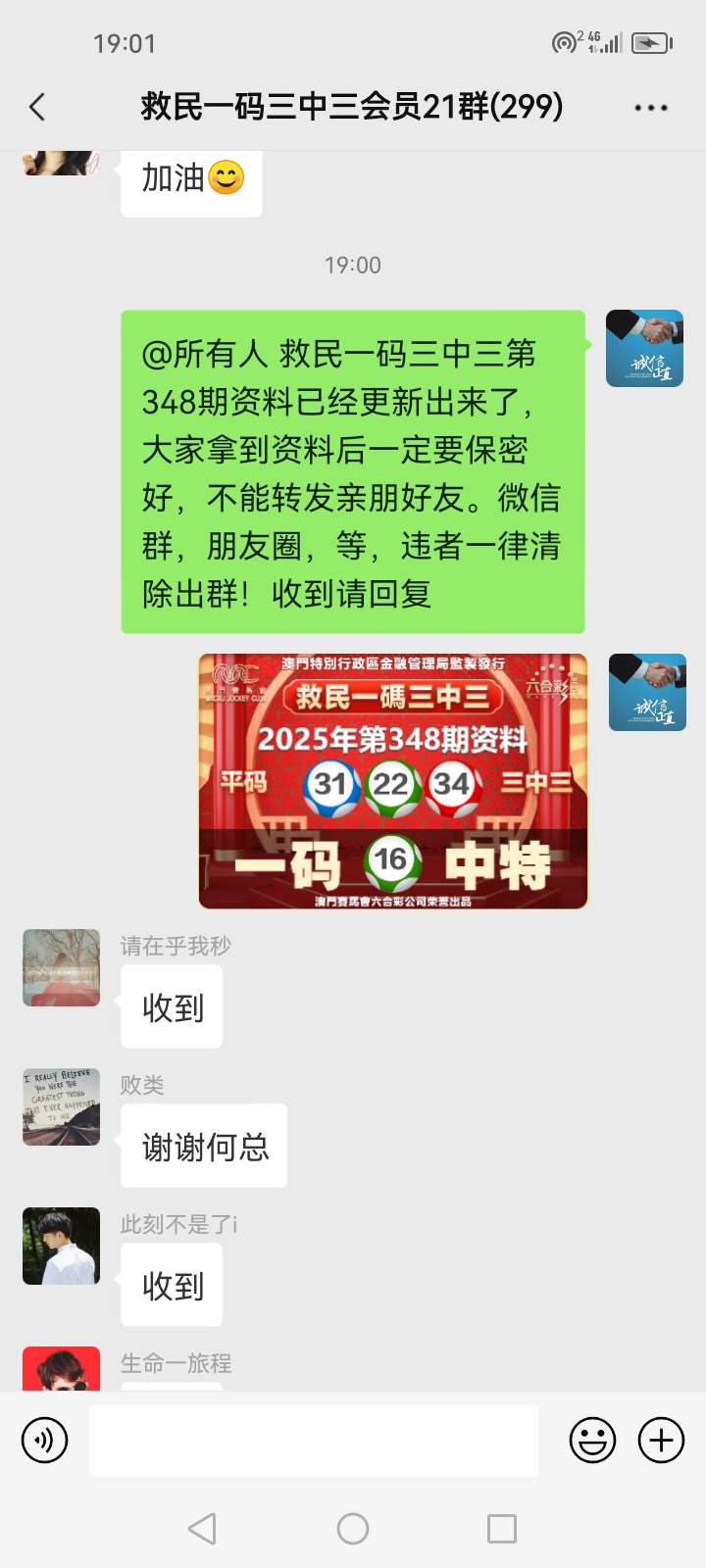View the profile avatar of 败类
The width and height of the screenshot is (706, 1568).
click(61, 1106)
